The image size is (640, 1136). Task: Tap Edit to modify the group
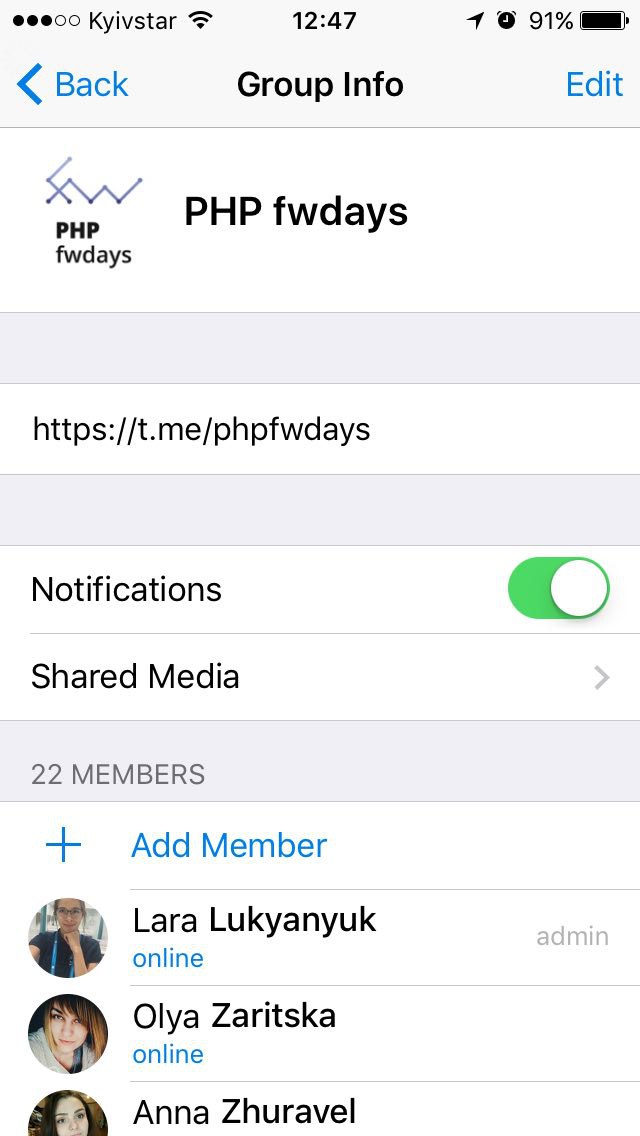pos(594,84)
